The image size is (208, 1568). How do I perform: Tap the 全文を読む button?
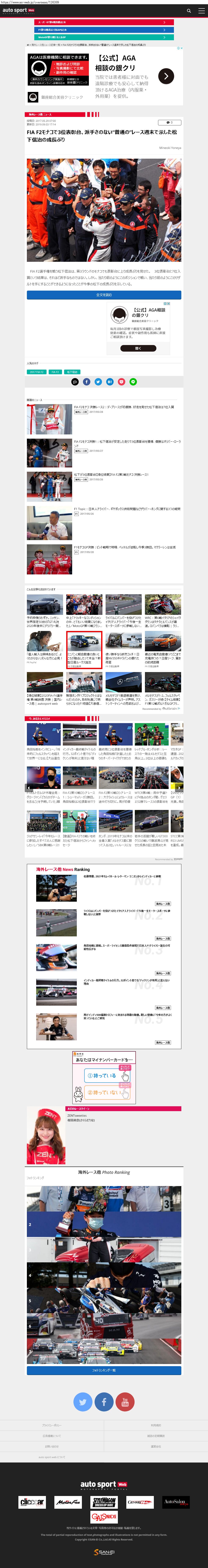pyautogui.click(x=104, y=295)
